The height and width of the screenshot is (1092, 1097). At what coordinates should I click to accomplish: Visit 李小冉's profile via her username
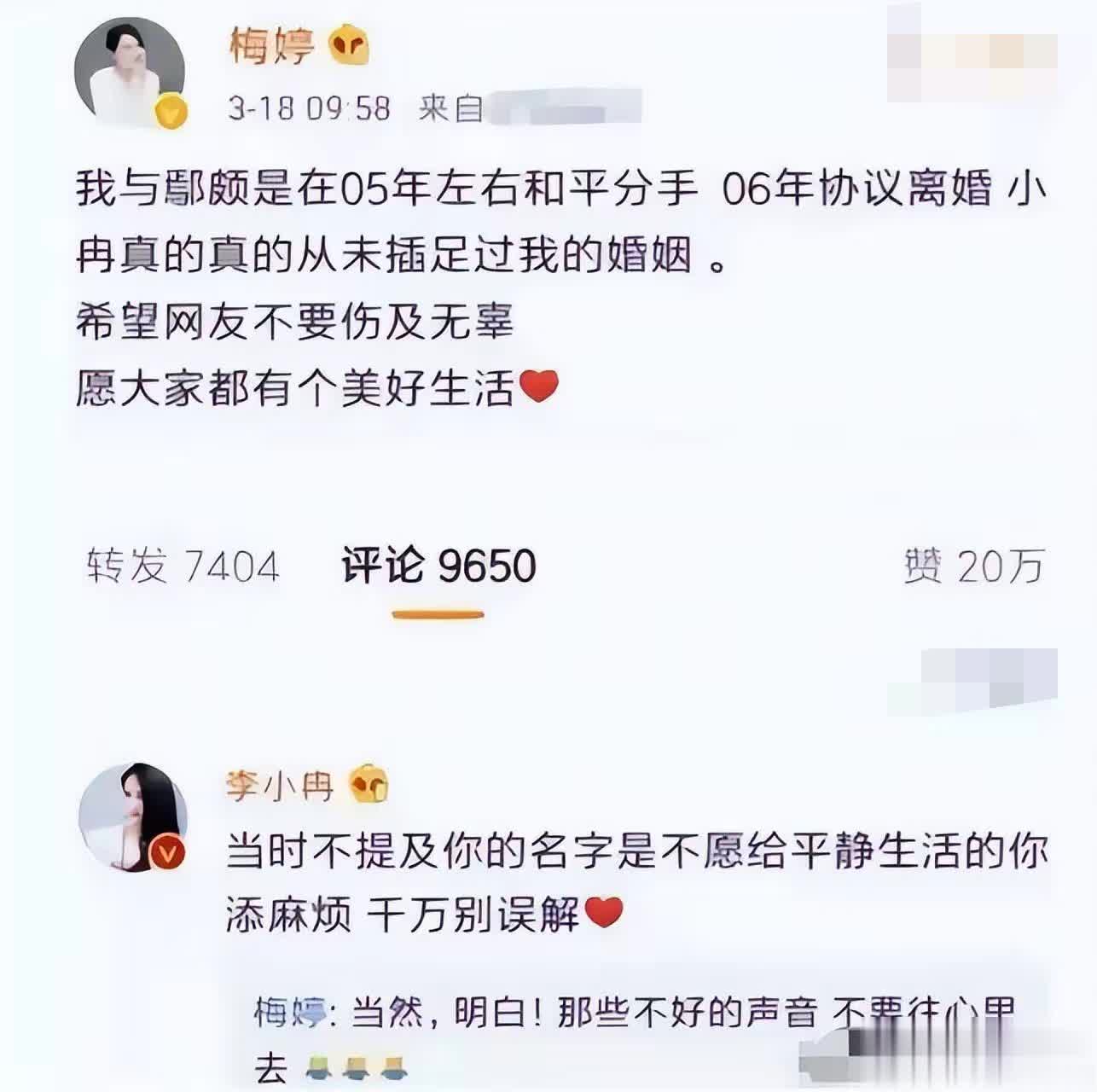[x=280, y=785]
